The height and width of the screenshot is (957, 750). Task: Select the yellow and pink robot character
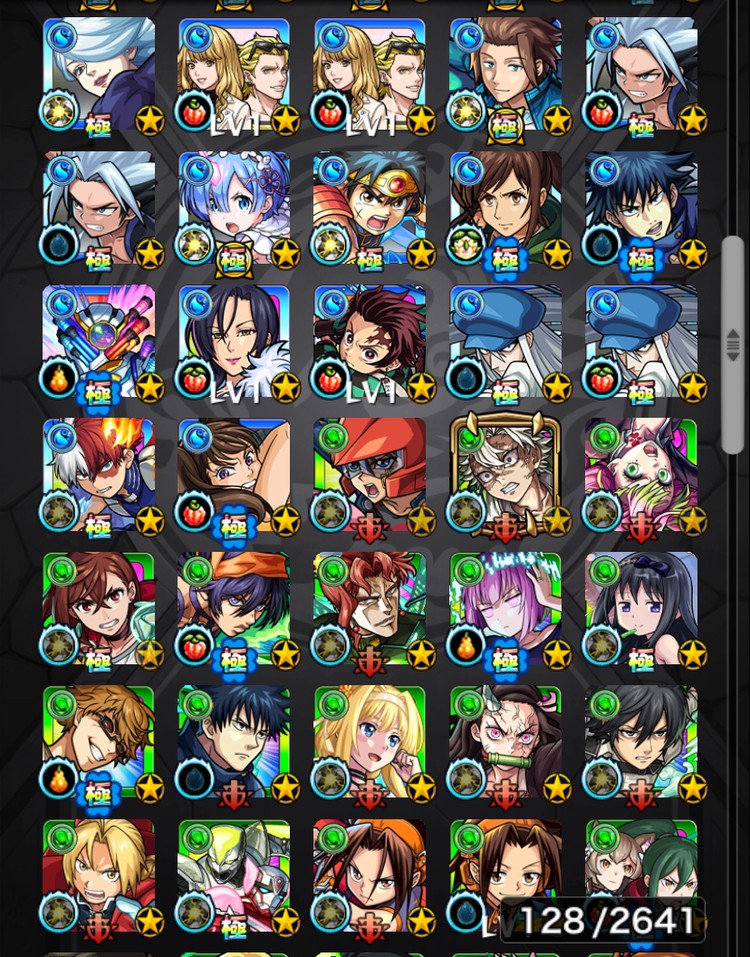click(234, 876)
